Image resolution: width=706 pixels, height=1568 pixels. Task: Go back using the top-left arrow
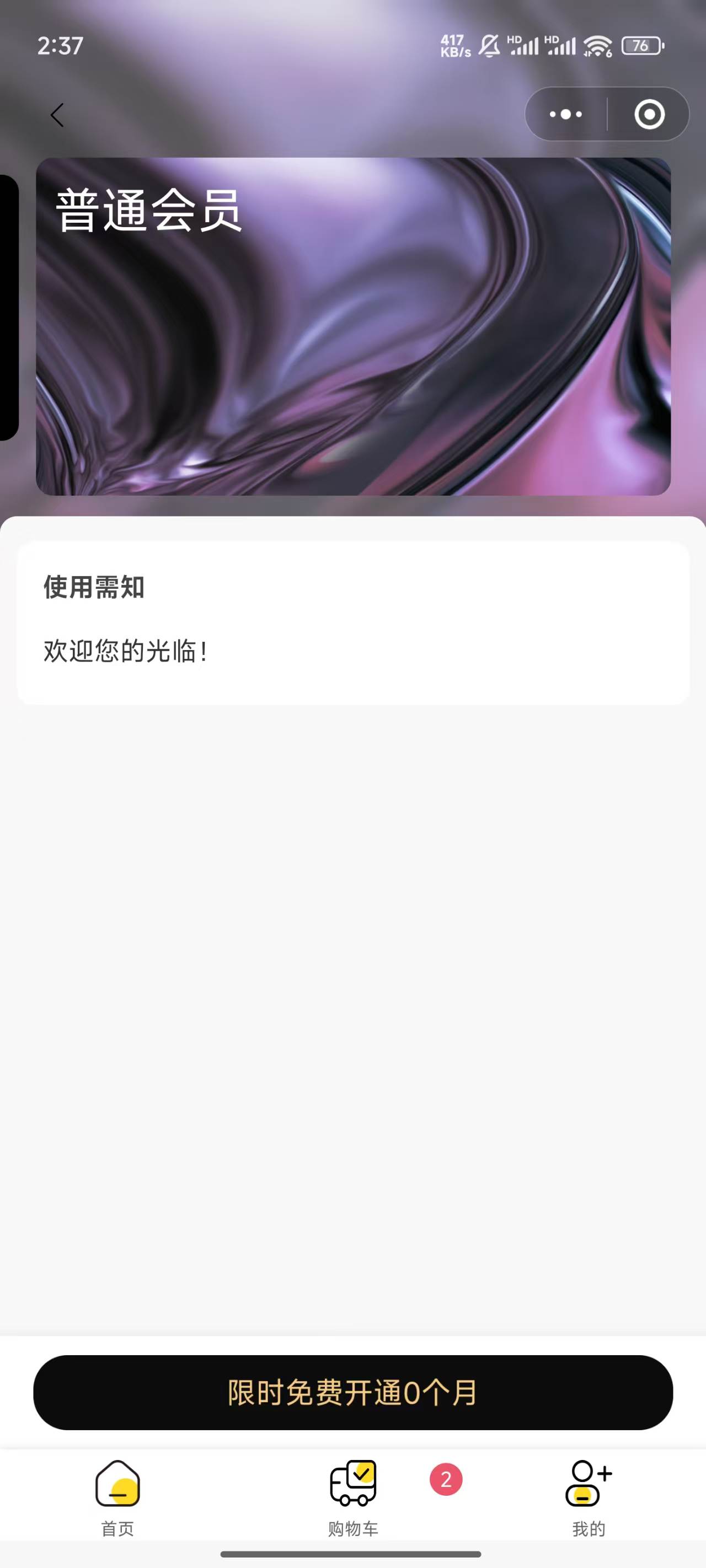57,115
